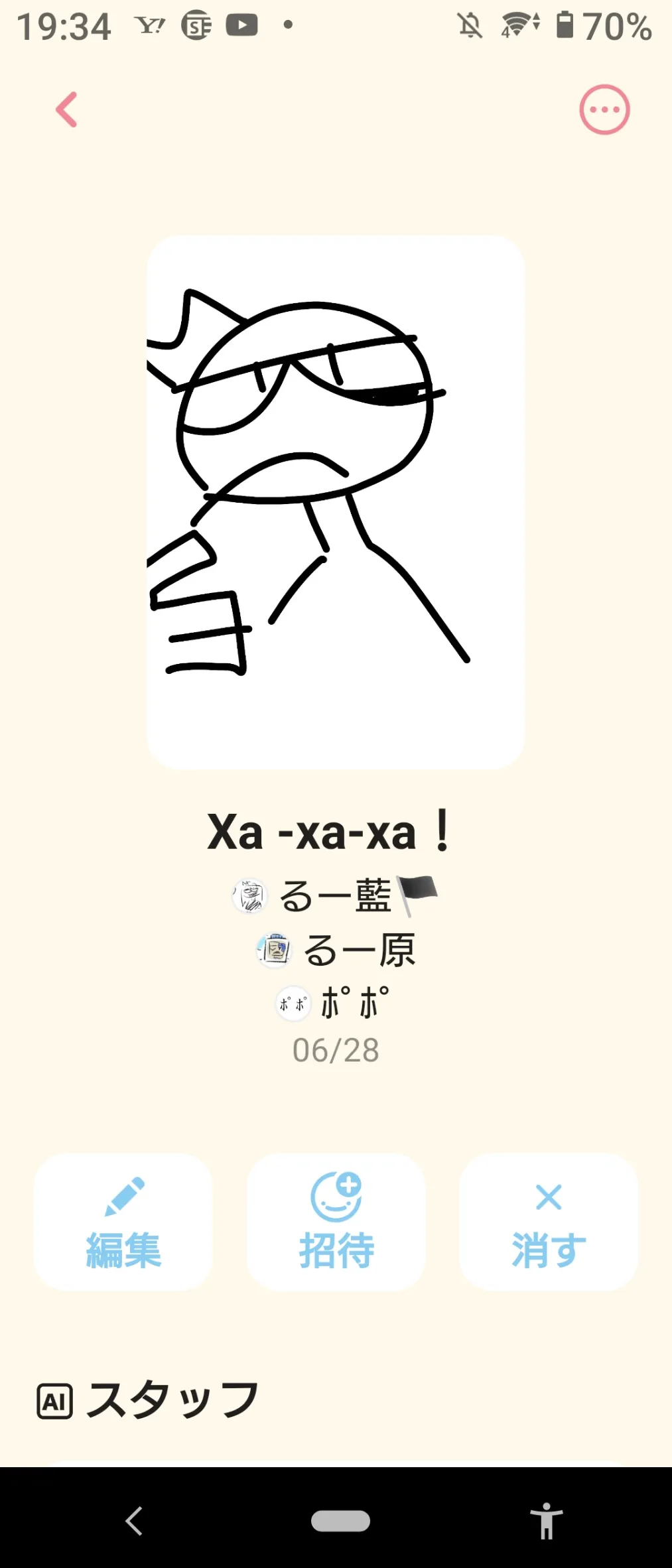
Task: Tap the 編集 edit button
Action: point(123,1222)
